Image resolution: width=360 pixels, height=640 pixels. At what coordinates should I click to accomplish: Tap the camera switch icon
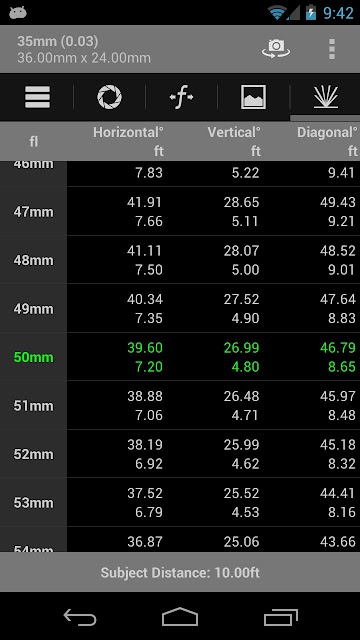(x=276, y=49)
